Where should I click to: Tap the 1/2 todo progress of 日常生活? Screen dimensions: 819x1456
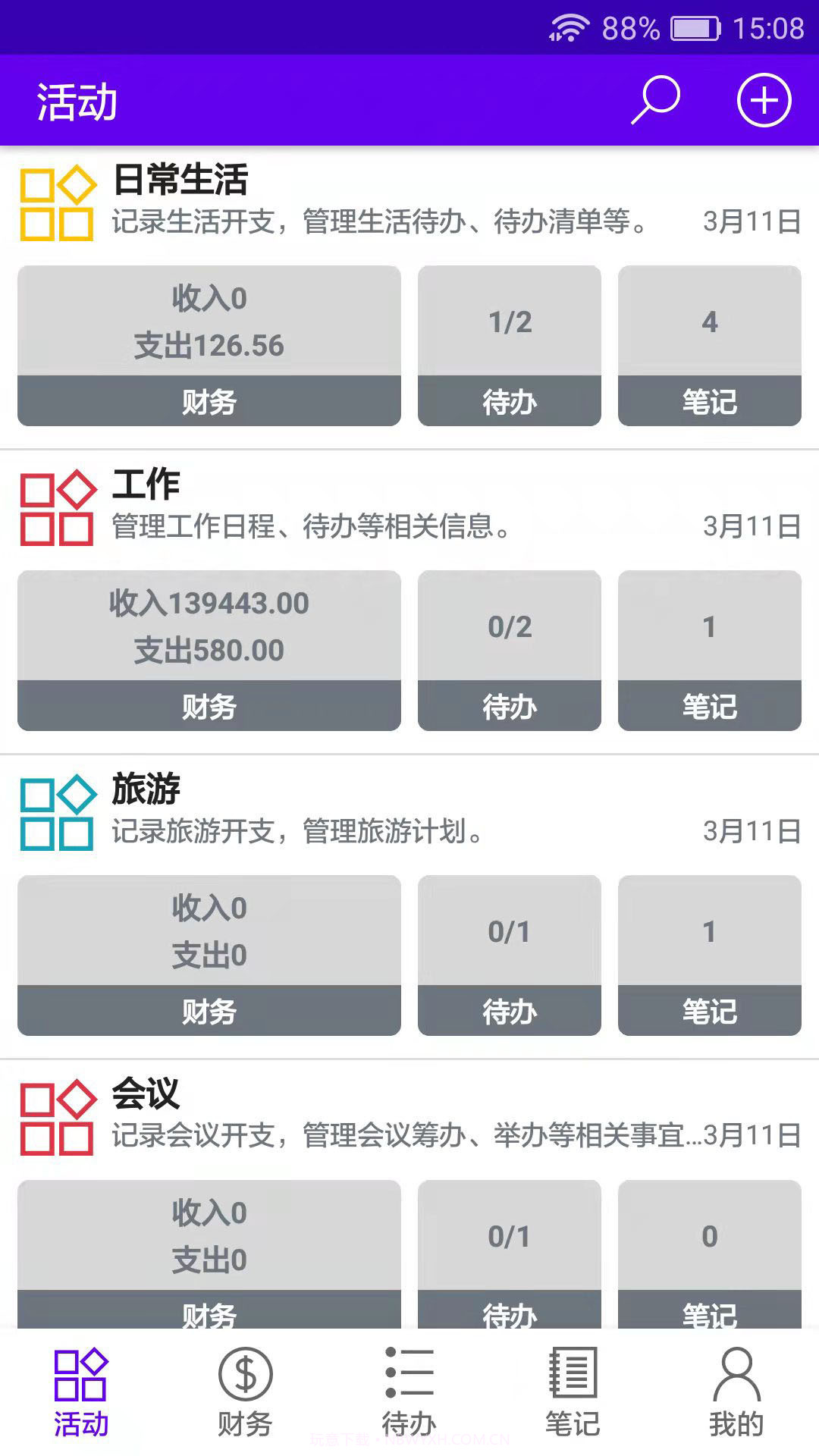[x=509, y=322]
